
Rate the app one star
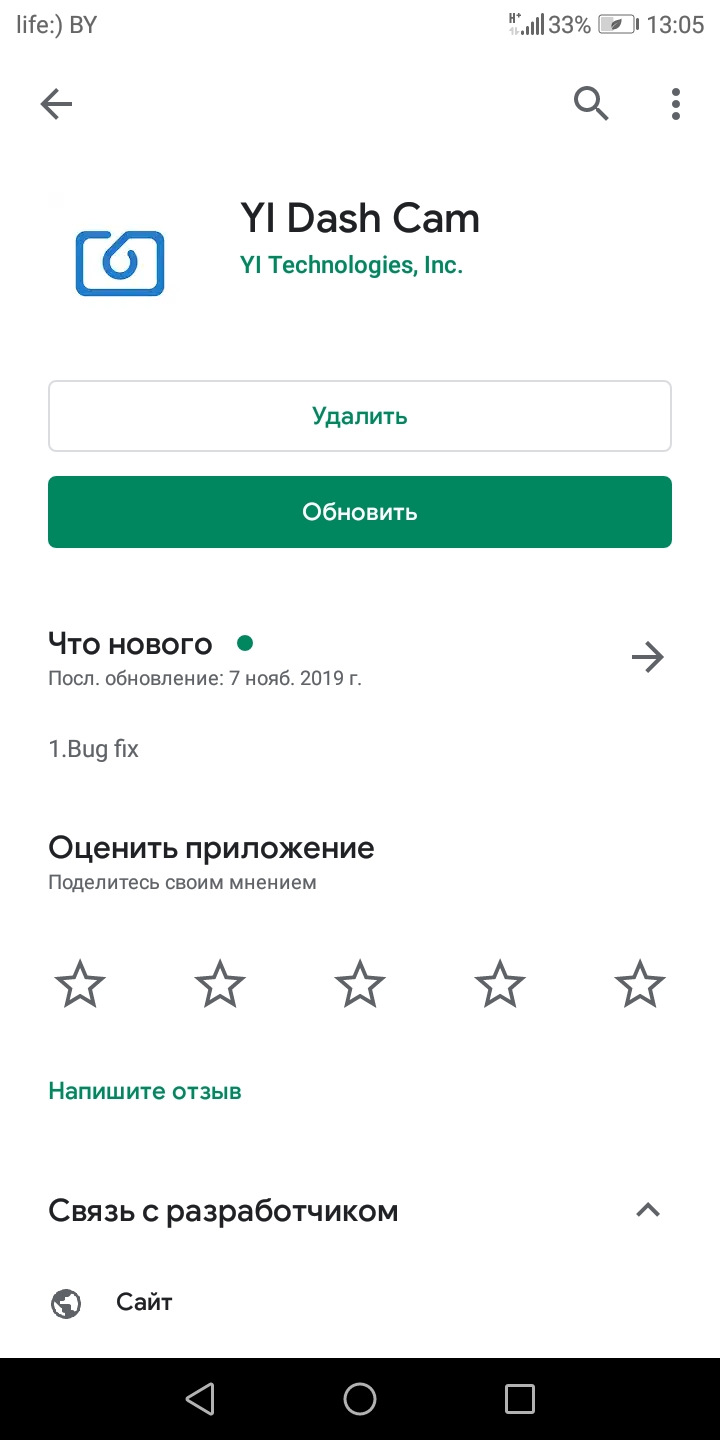point(80,984)
